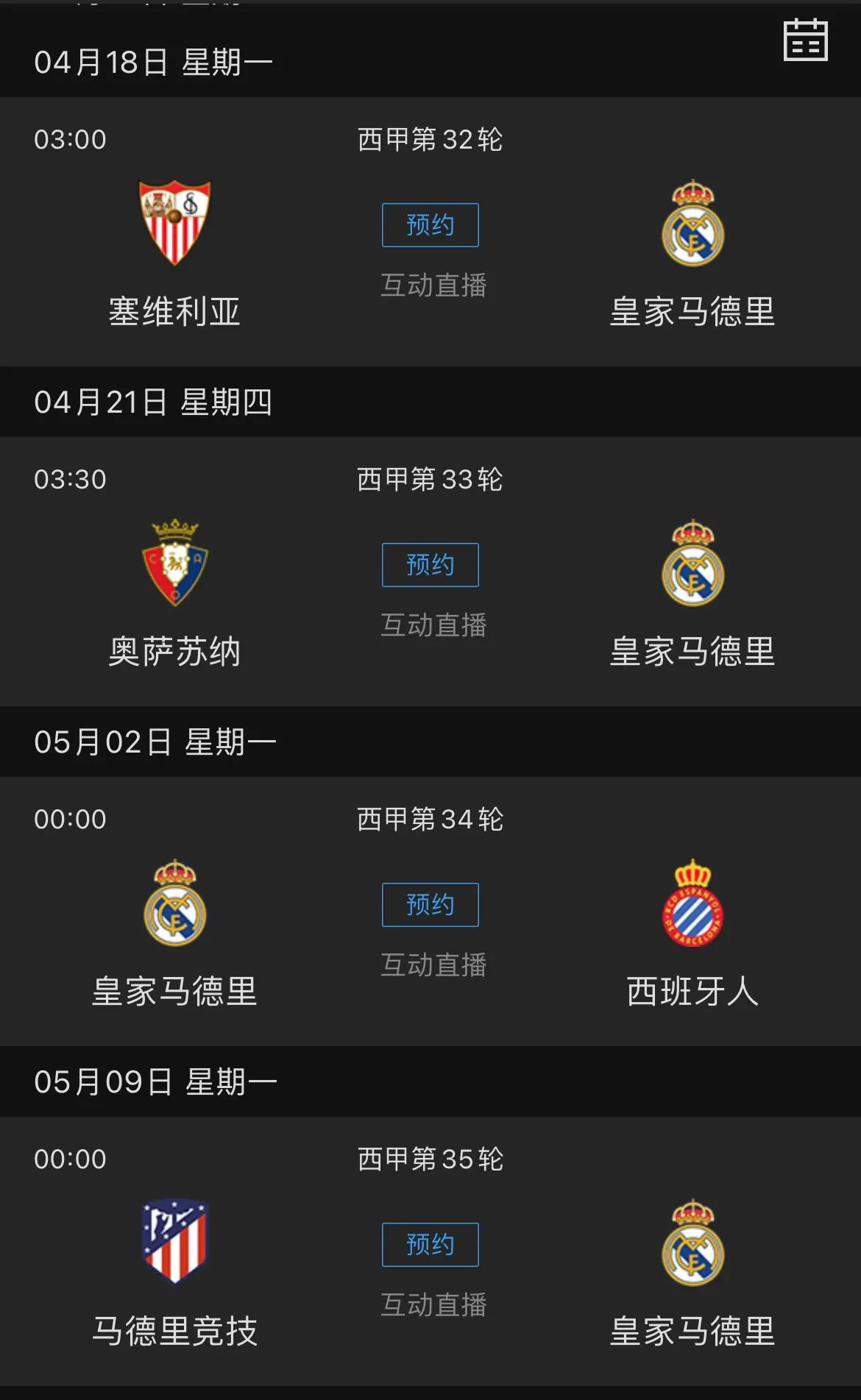
Task: Click the 预约 button for the round 35 match
Action: (x=430, y=1244)
